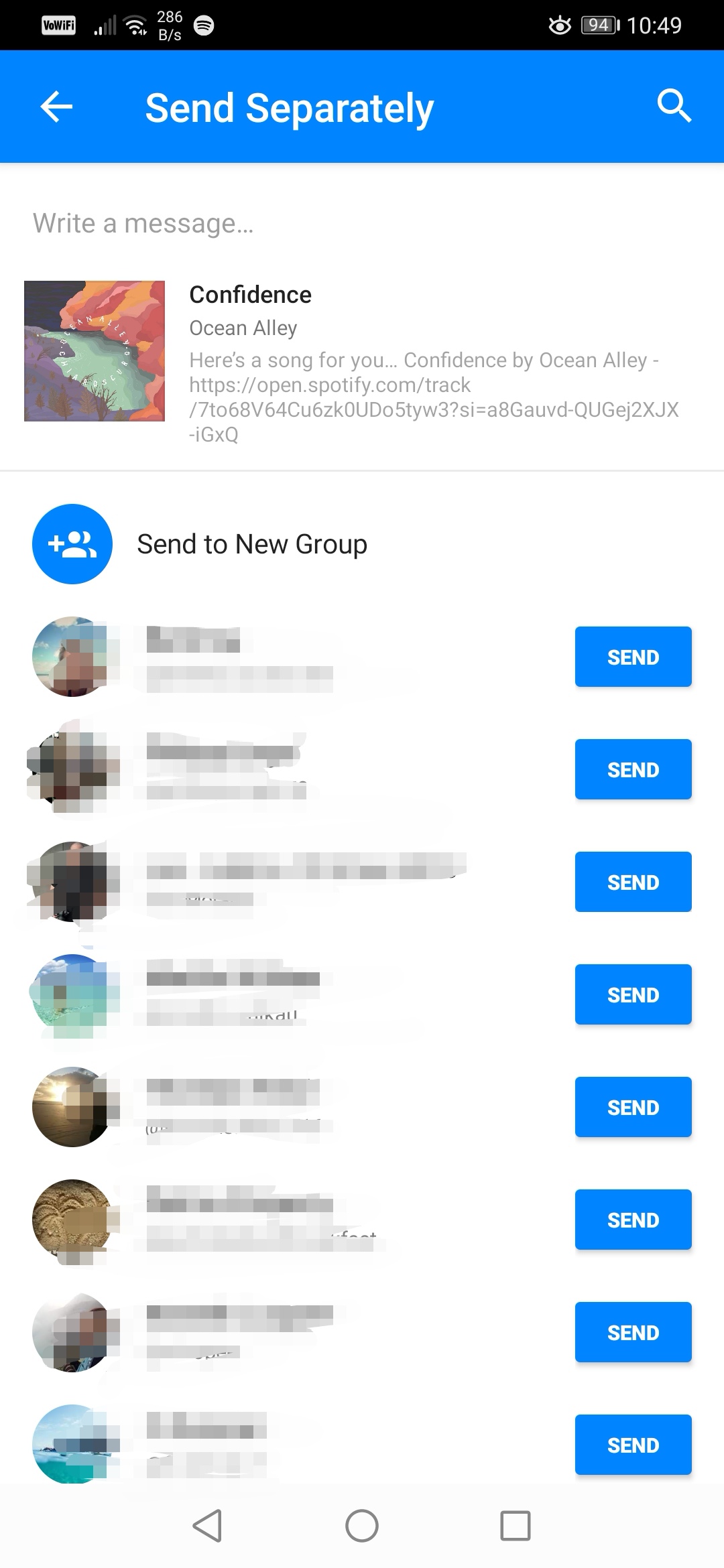Open the recent apps overview

(x=516, y=1526)
